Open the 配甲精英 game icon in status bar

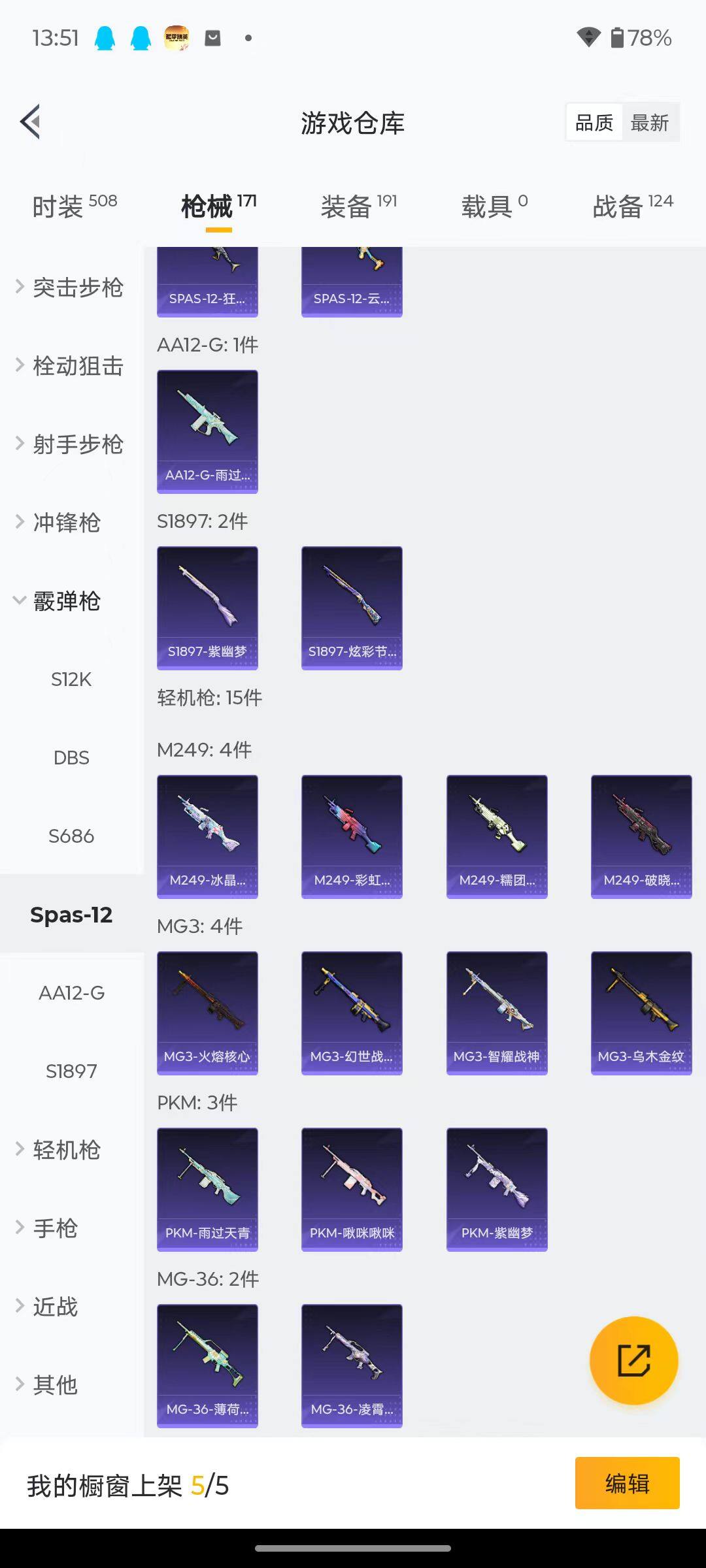pyautogui.click(x=176, y=37)
